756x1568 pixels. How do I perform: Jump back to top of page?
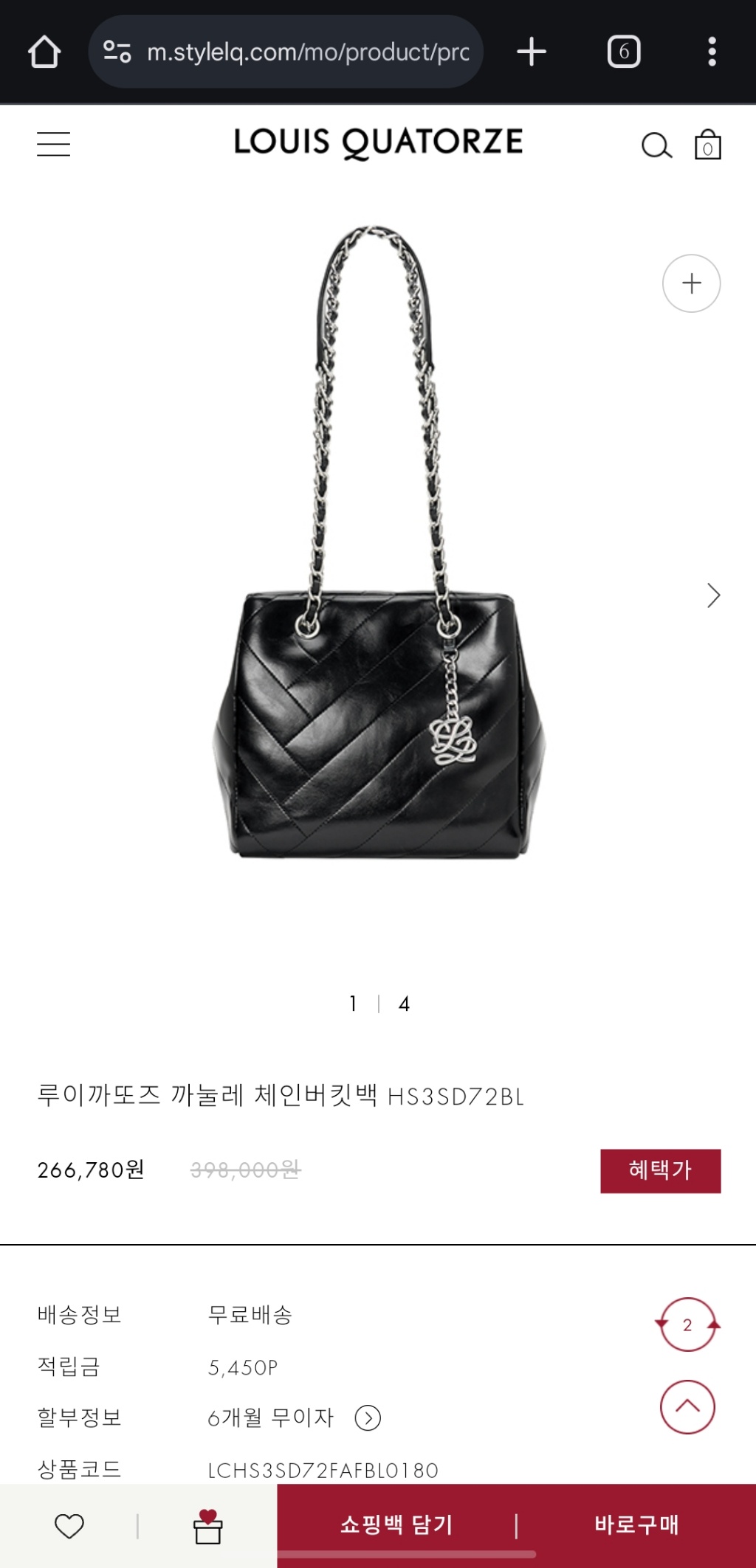tap(687, 1406)
